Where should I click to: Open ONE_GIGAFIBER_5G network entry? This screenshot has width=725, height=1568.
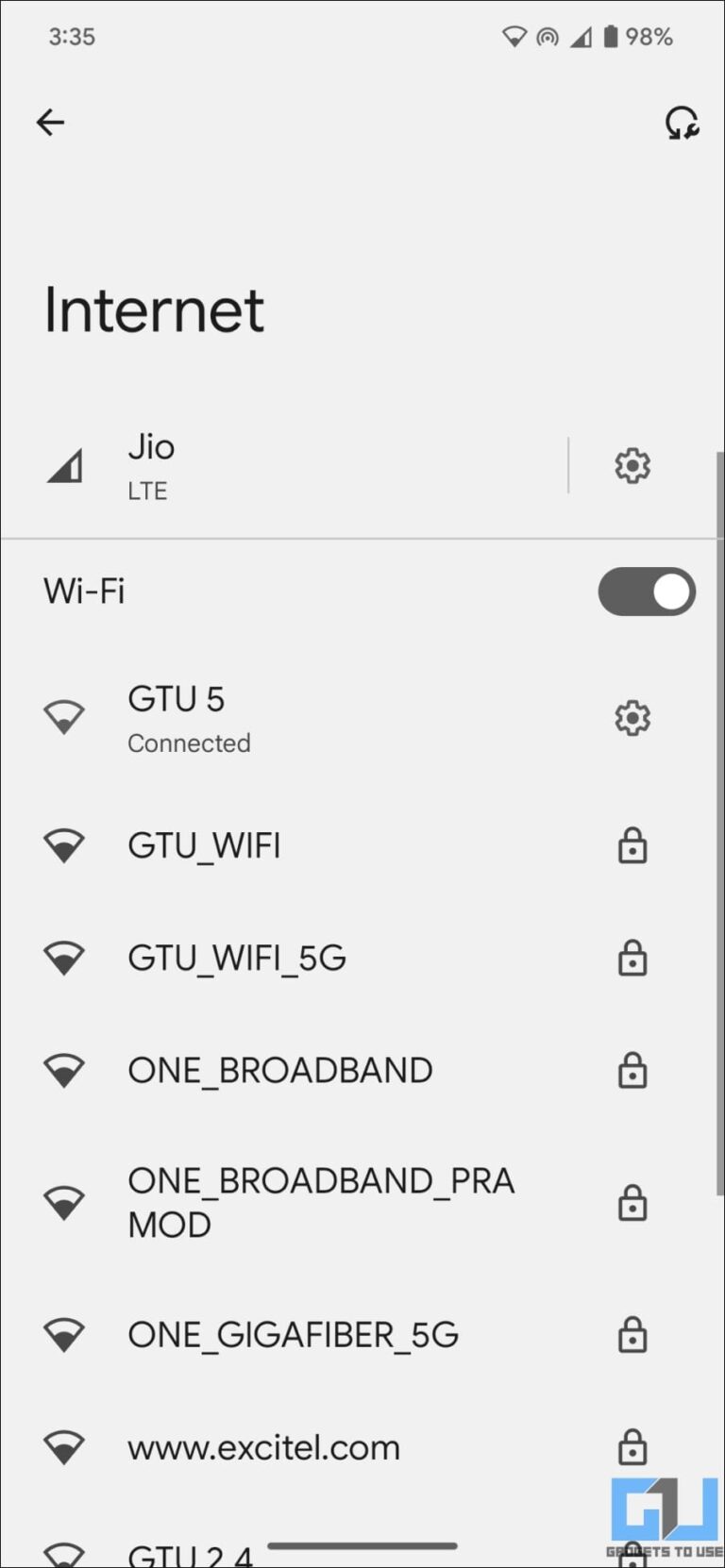pyautogui.click(x=293, y=1335)
